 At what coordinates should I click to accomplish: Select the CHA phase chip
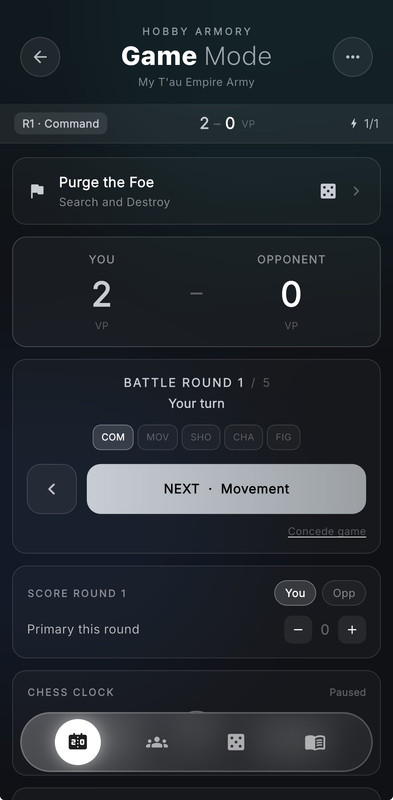point(243,437)
